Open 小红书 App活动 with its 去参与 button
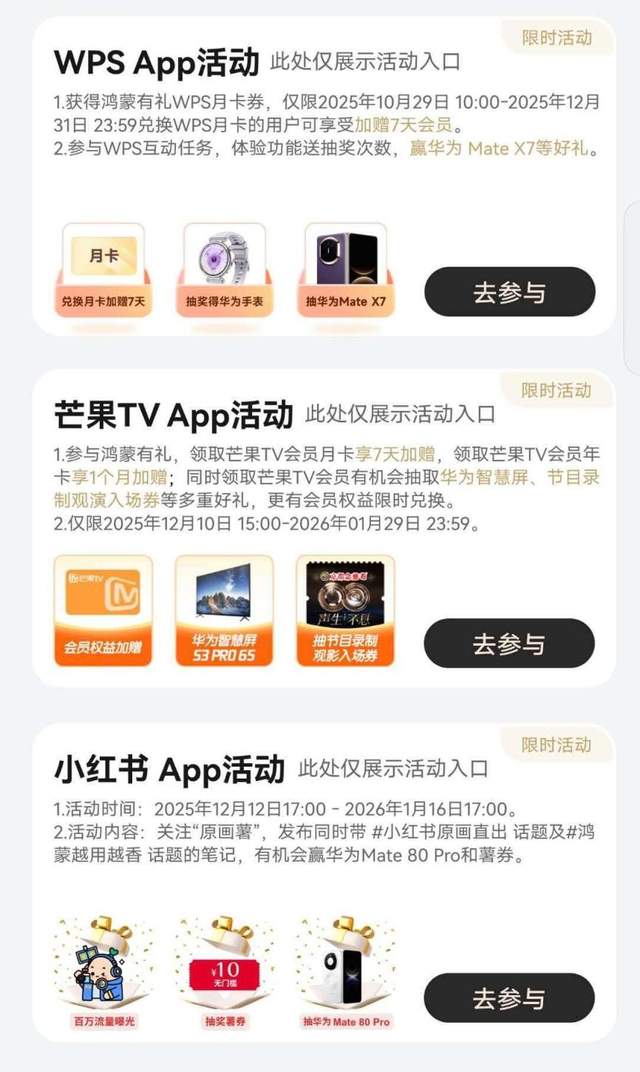The height and width of the screenshot is (1072, 640). click(x=509, y=998)
